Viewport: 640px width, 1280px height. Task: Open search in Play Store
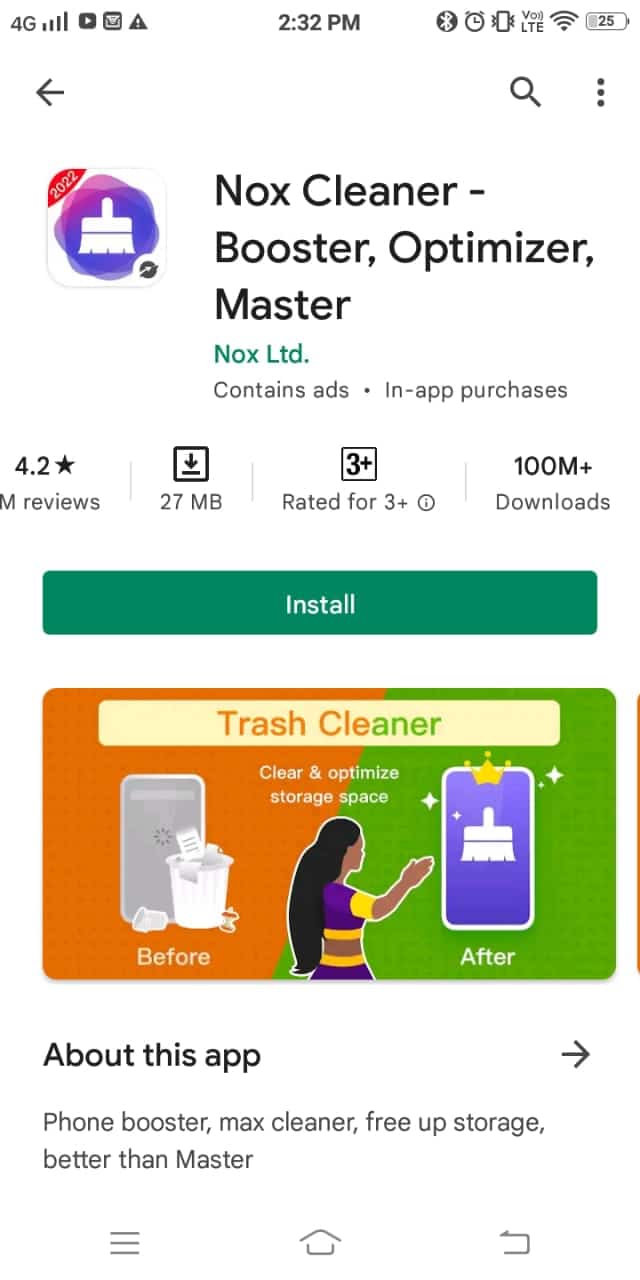coord(525,93)
